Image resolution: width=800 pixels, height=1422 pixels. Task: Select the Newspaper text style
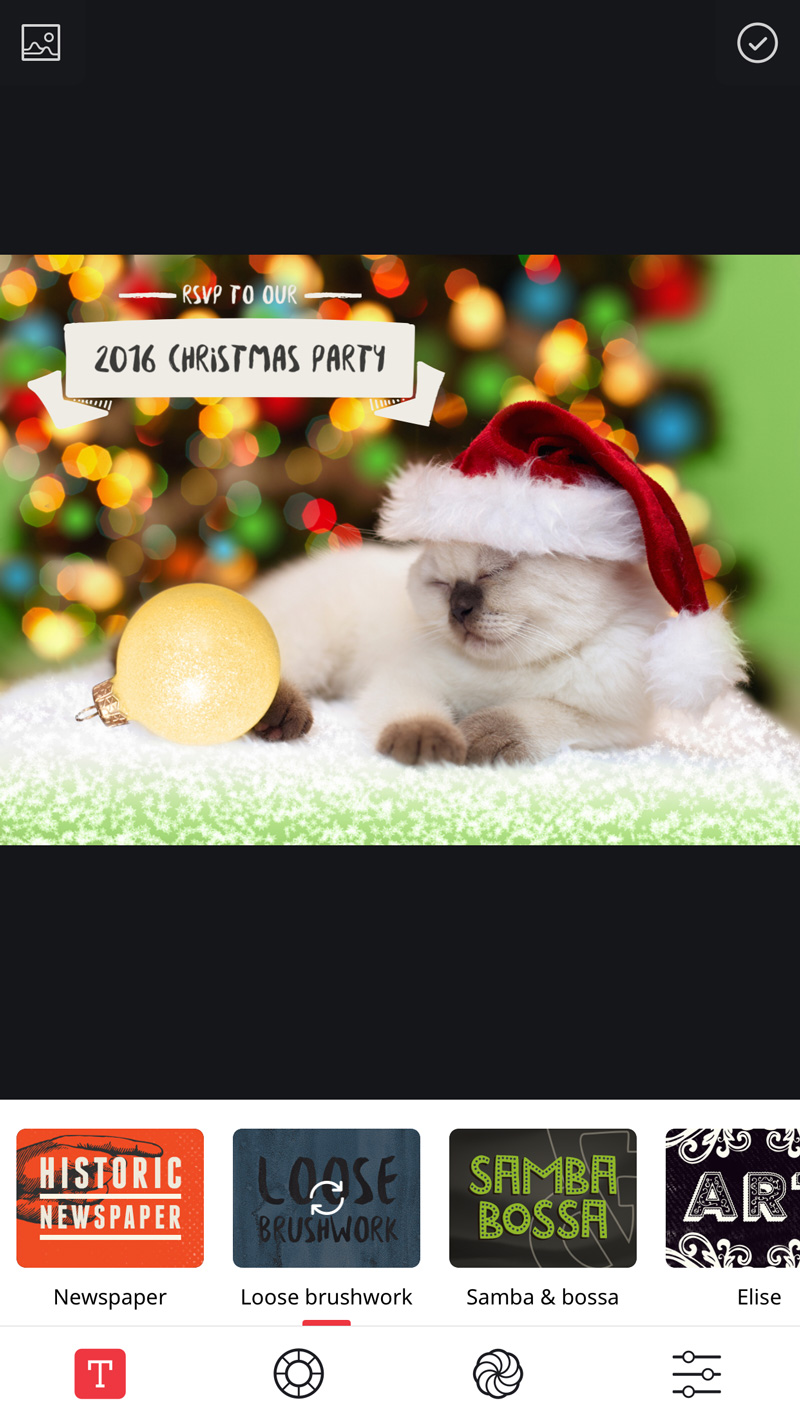(110, 1198)
